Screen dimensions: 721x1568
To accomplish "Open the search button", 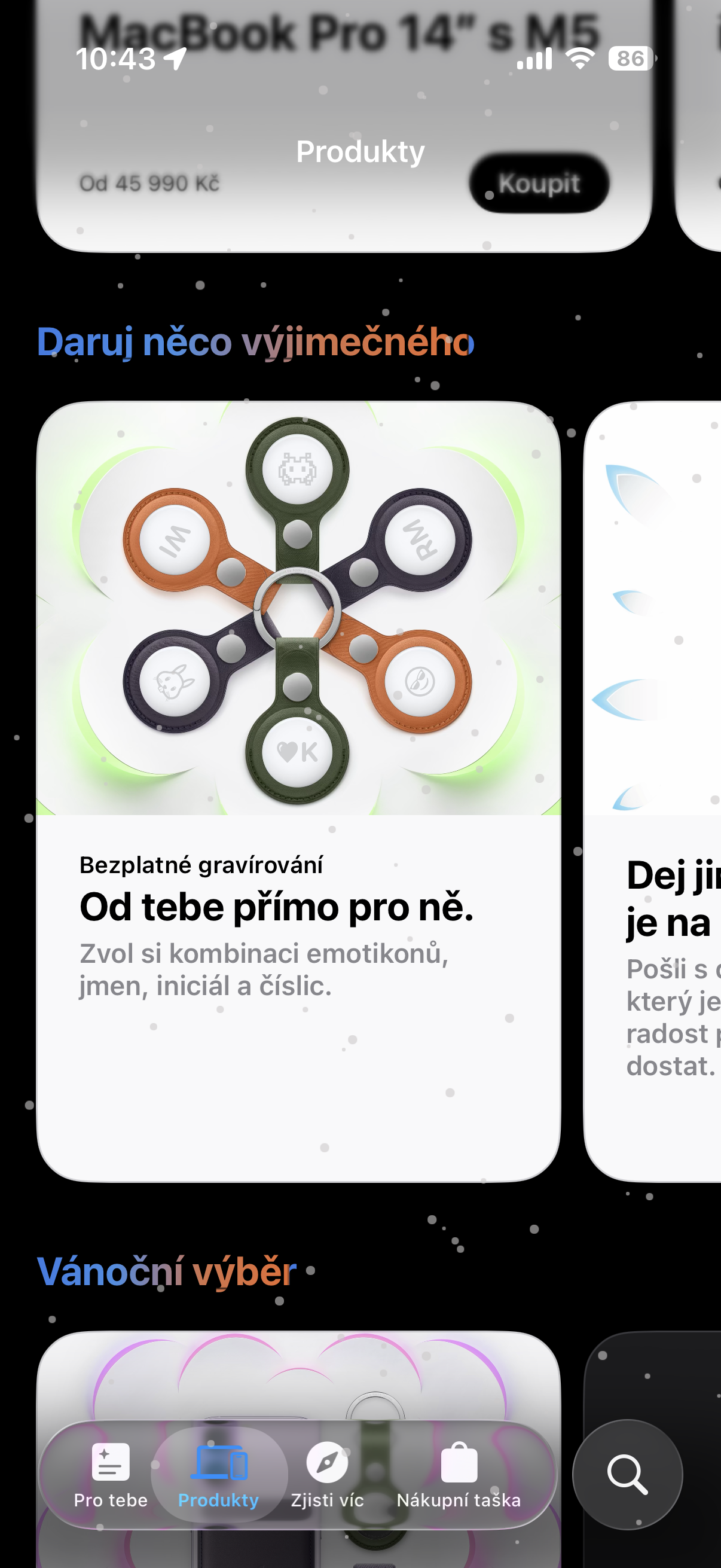I will [627, 1474].
